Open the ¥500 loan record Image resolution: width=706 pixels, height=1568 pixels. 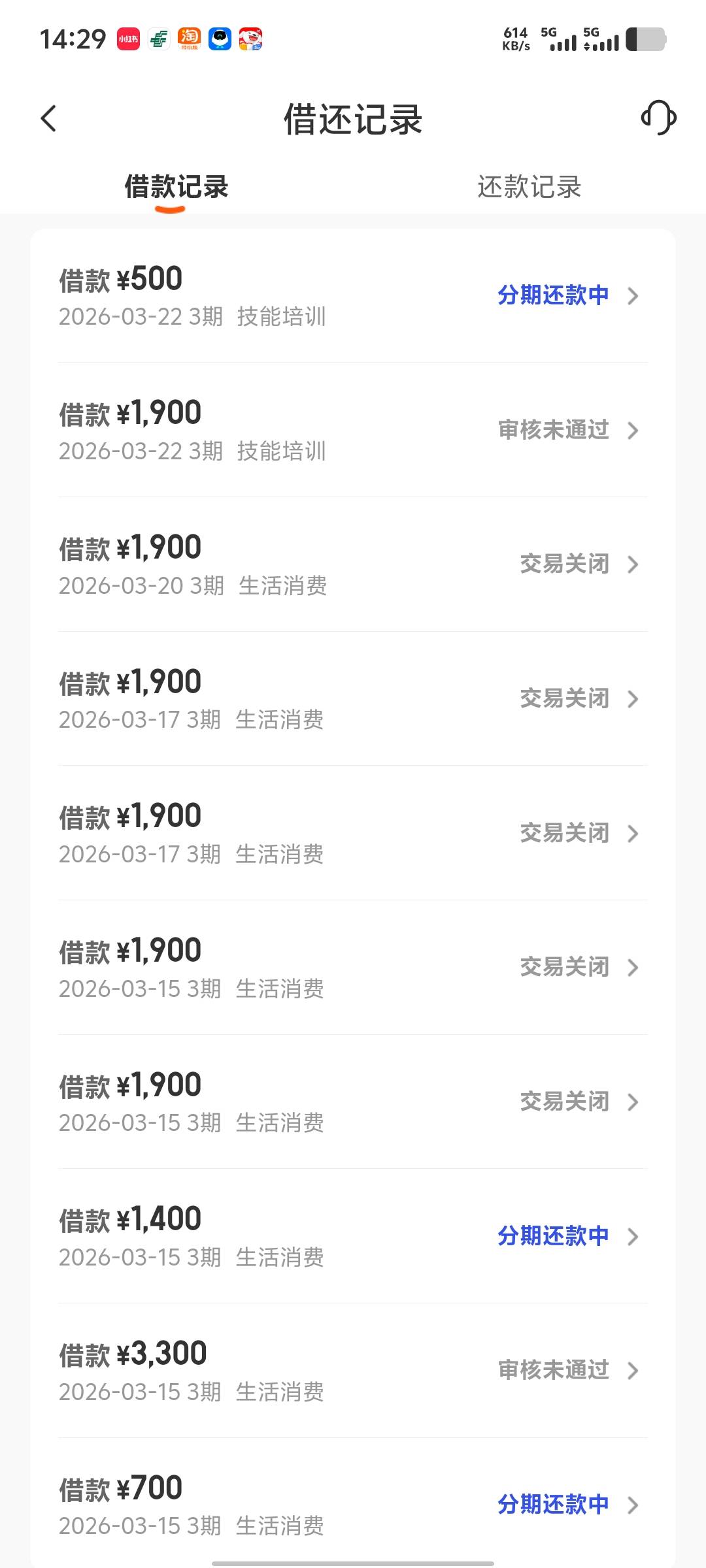coord(353,296)
